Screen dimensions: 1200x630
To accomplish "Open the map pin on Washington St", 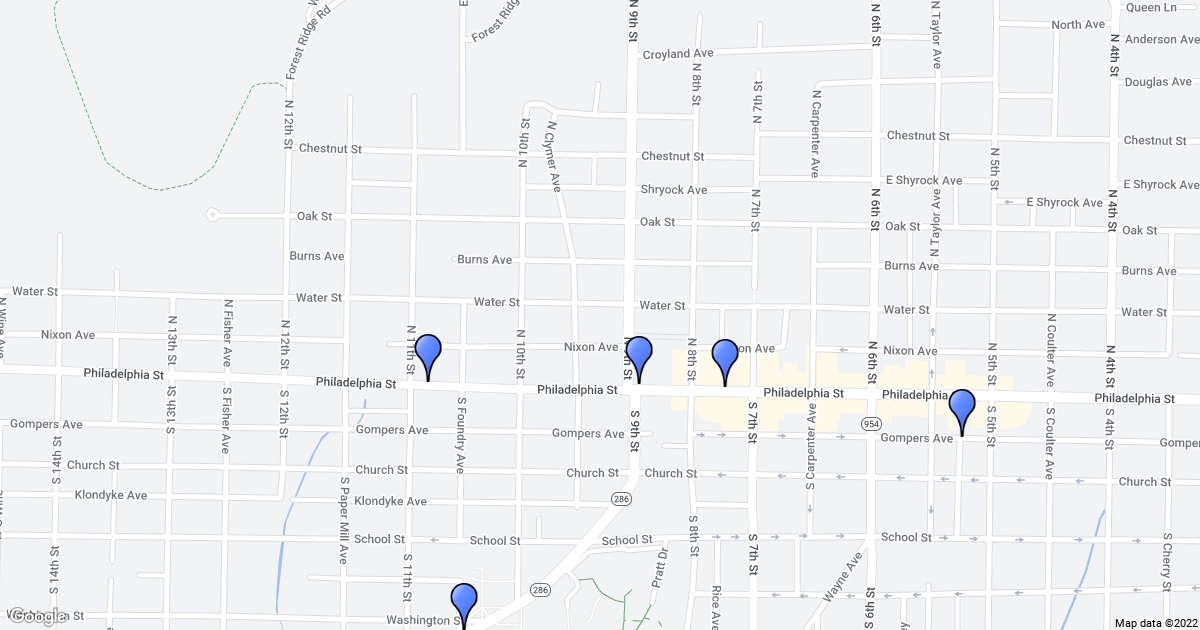I will click(x=464, y=602).
